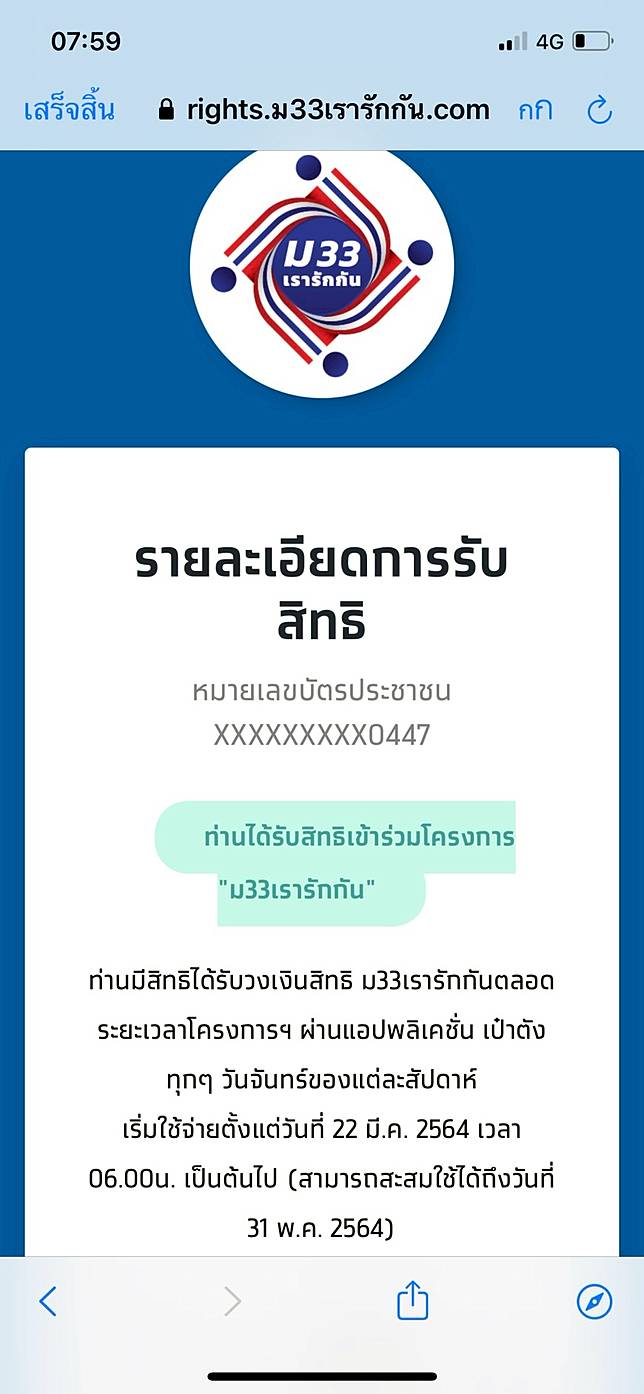Go back to the previous page

point(48,1301)
